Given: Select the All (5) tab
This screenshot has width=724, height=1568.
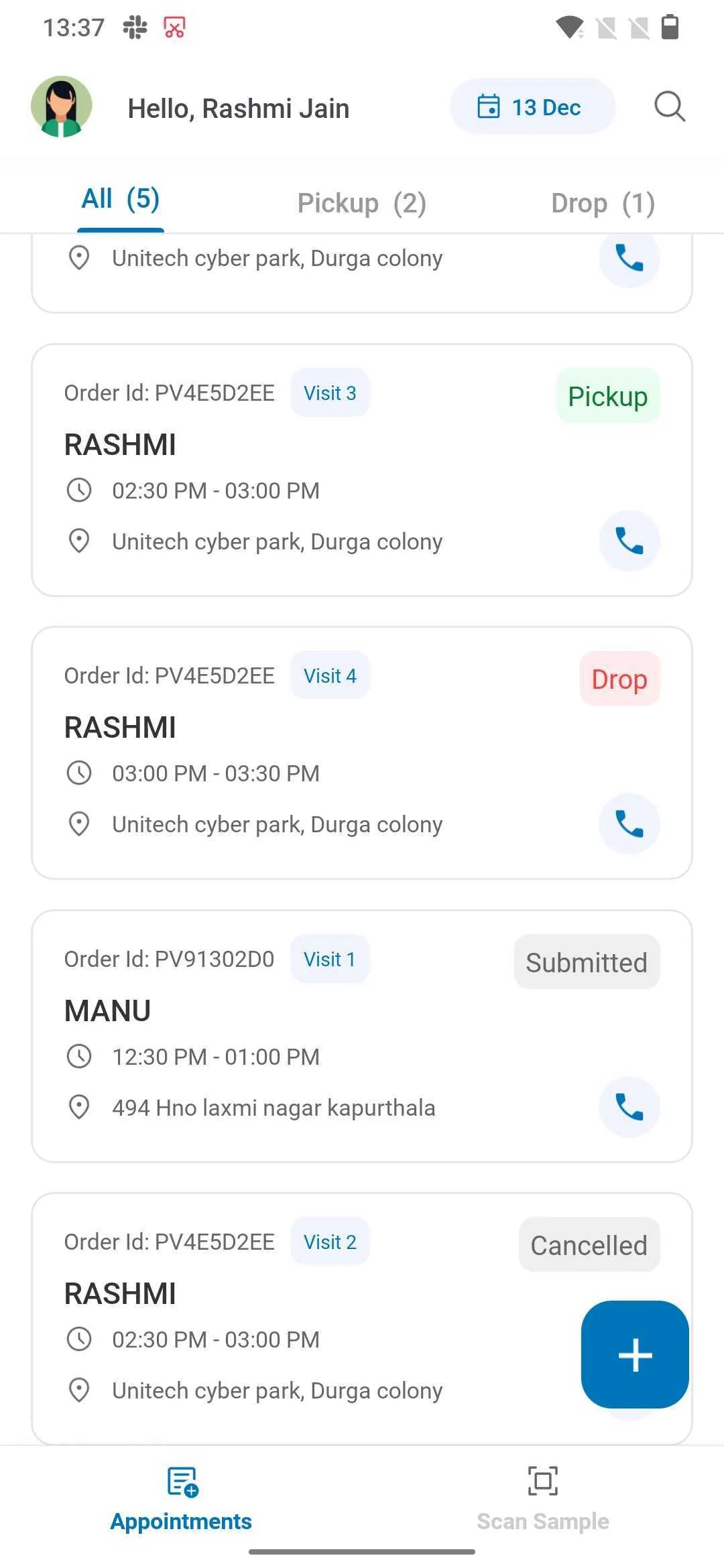Looking at the screenshot, I should (x=121, y=200).
